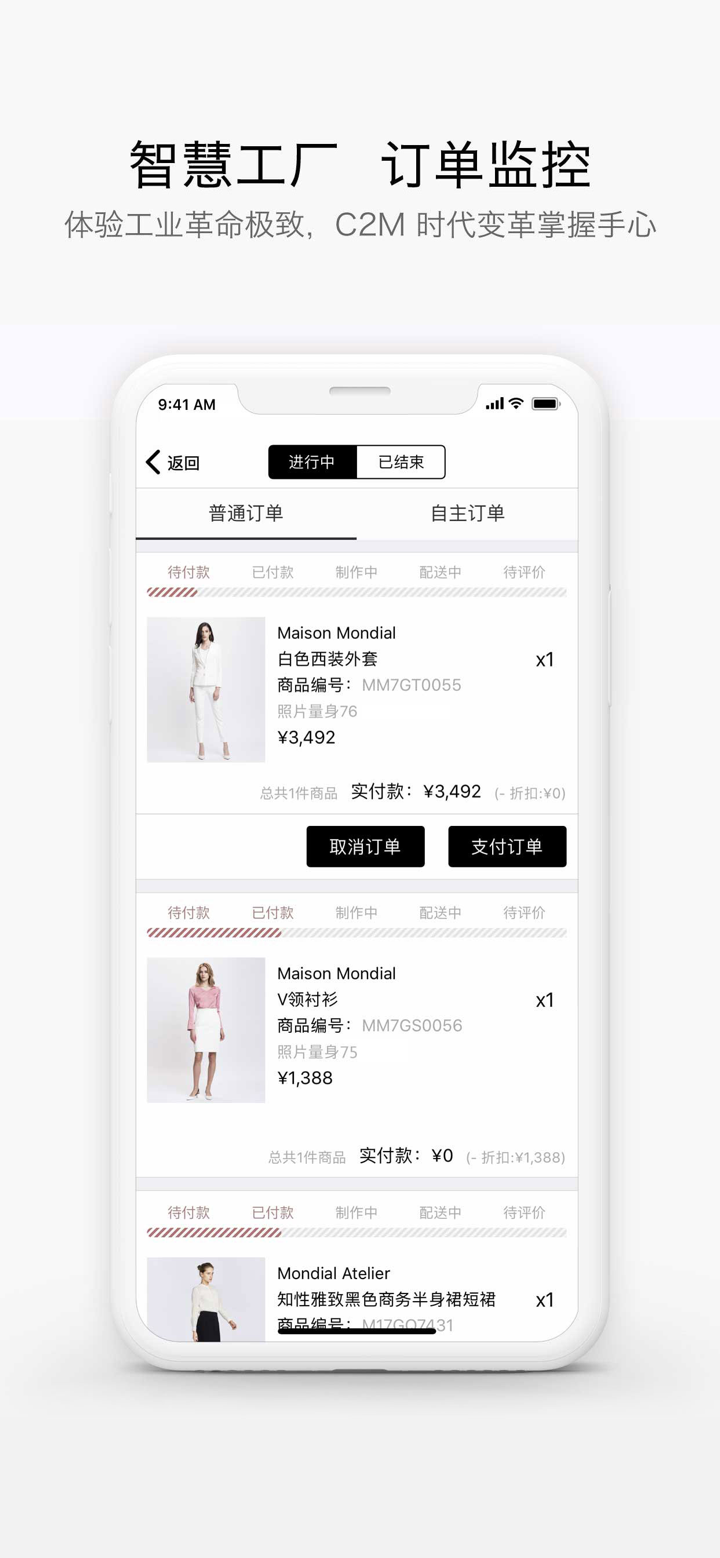
Task: Select the 普通订单 tab
Action: point(248,512)
